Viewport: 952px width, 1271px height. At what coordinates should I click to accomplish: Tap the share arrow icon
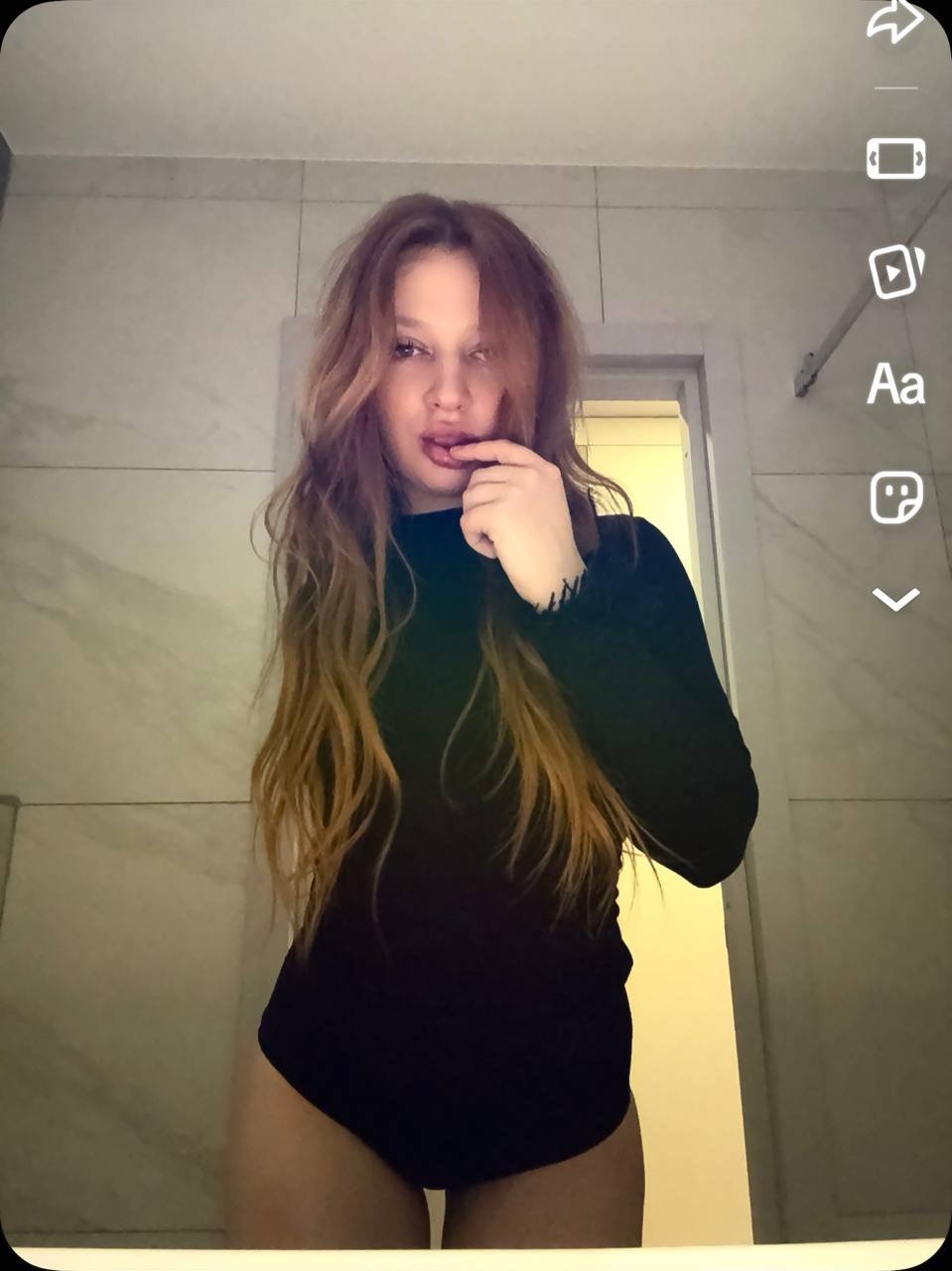point(894,22)
